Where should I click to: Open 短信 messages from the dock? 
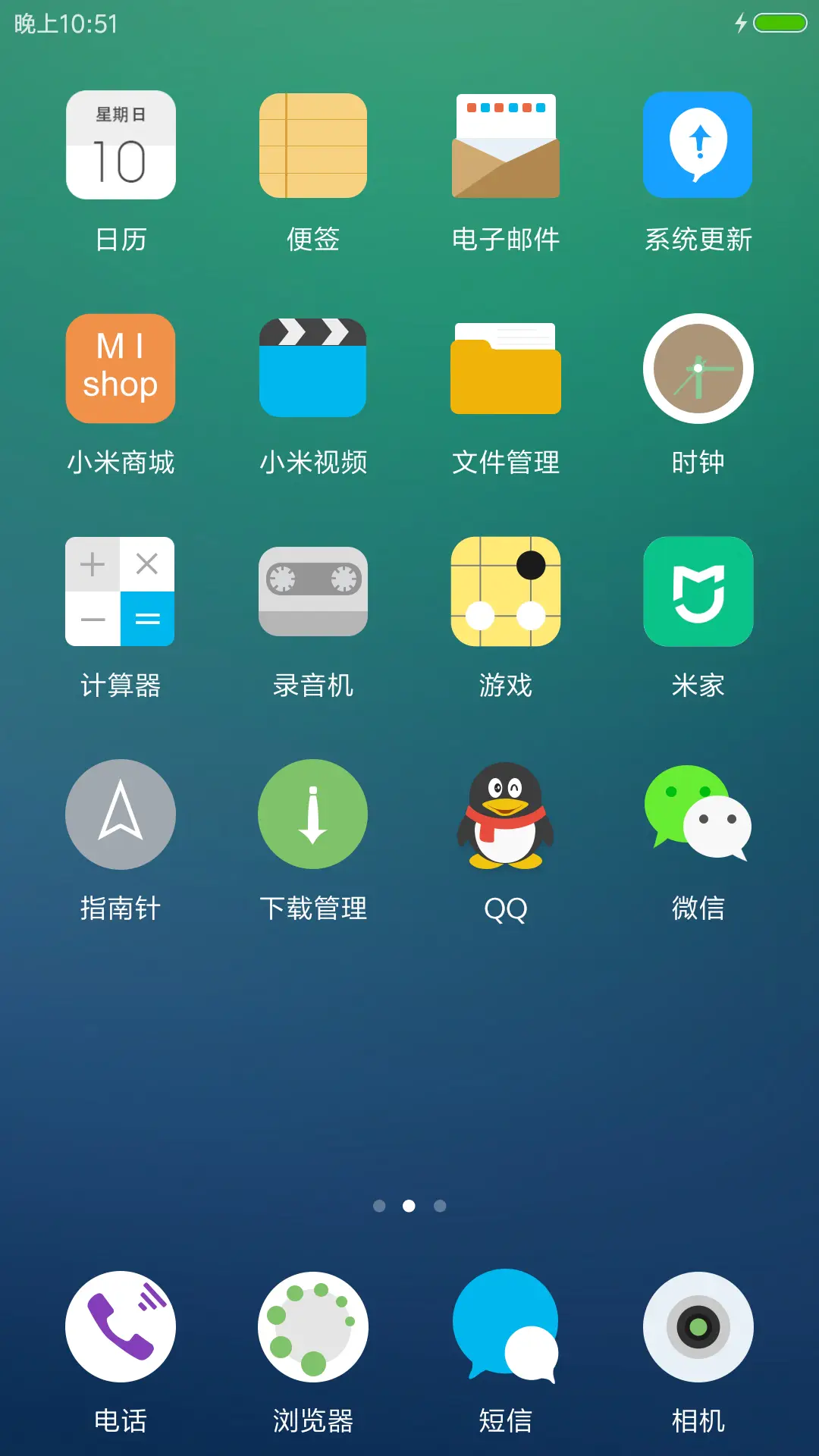point(506,1326)
